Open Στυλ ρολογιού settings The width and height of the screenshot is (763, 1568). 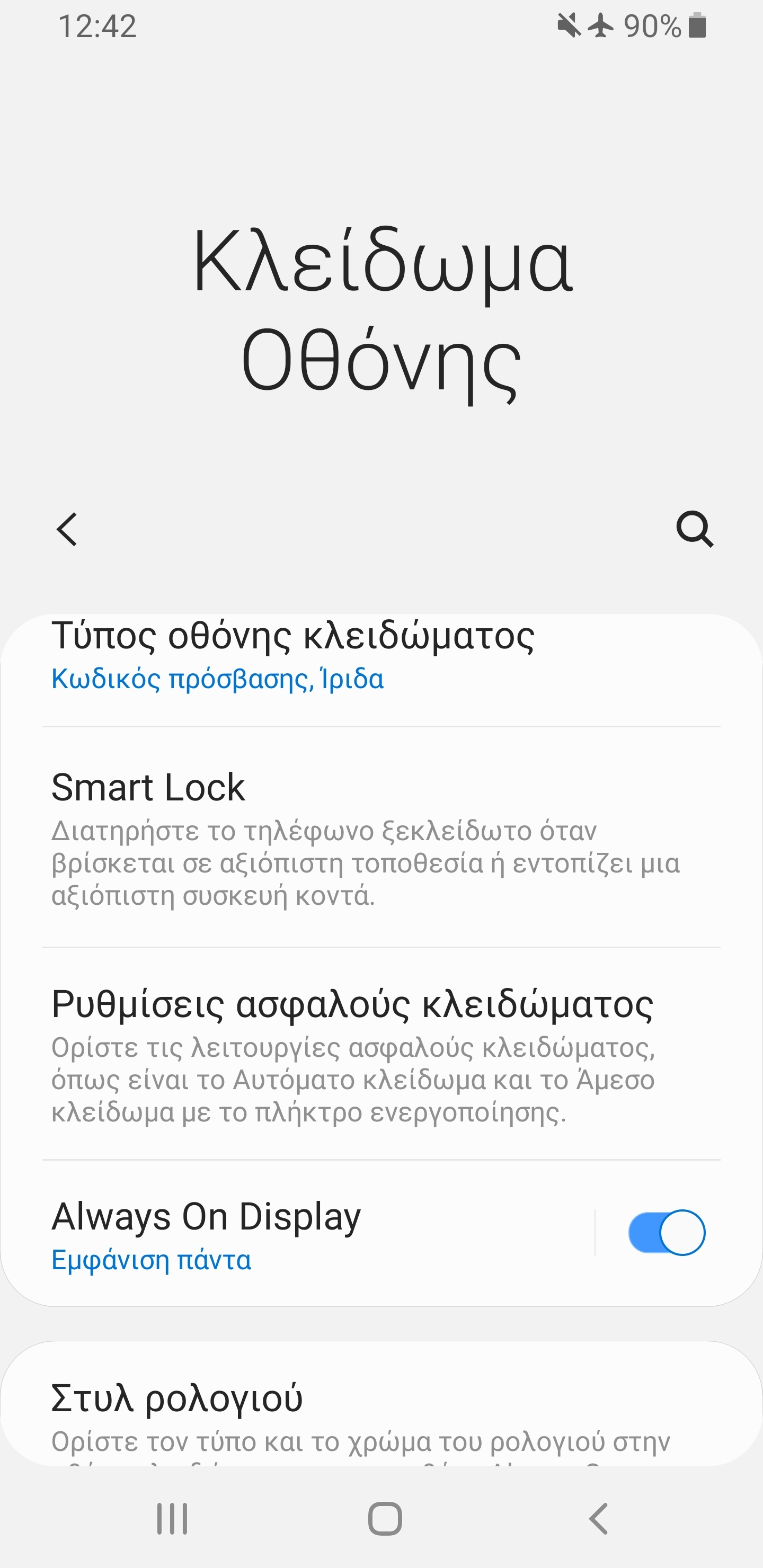coord(381,1412)
